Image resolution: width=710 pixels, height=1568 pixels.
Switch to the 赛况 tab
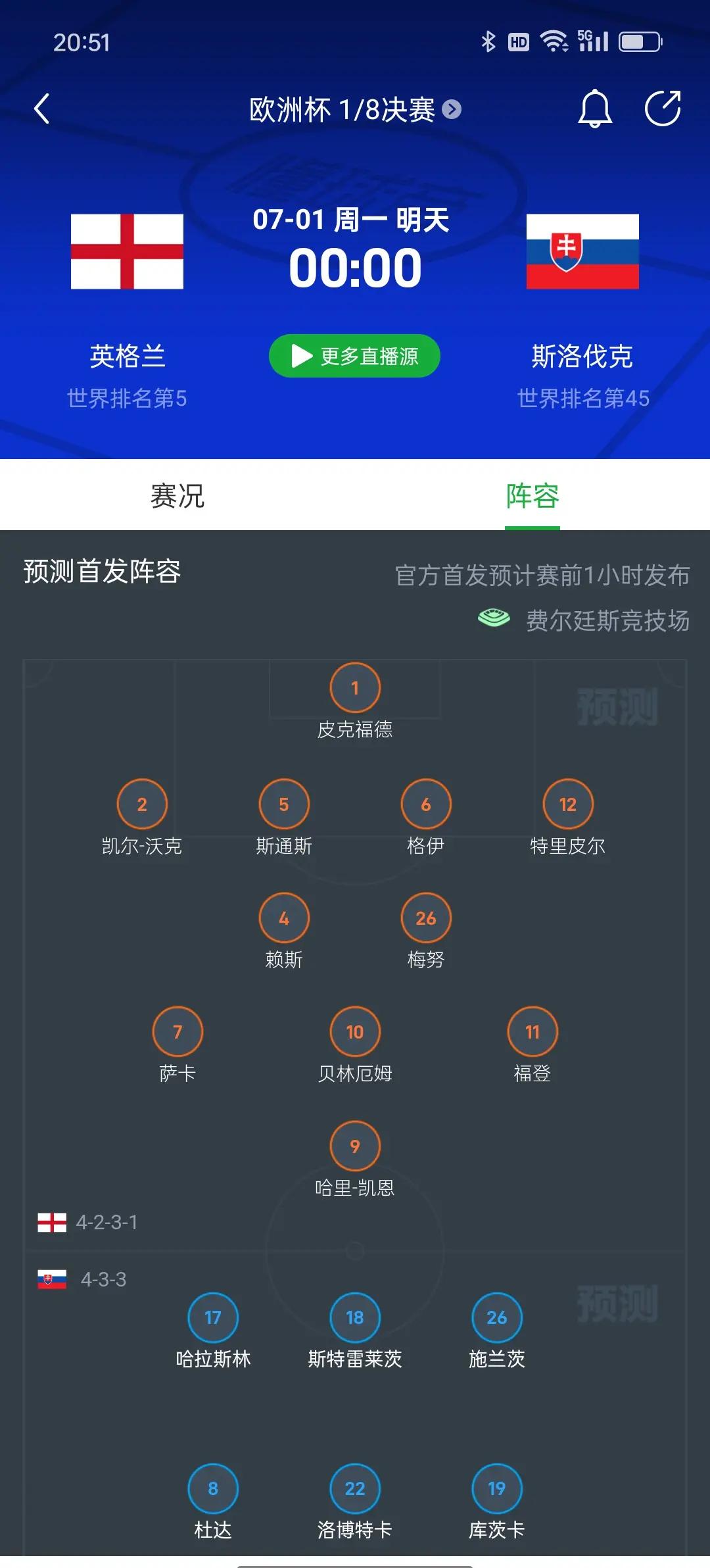pyautogui.click(x=177, y=499)
